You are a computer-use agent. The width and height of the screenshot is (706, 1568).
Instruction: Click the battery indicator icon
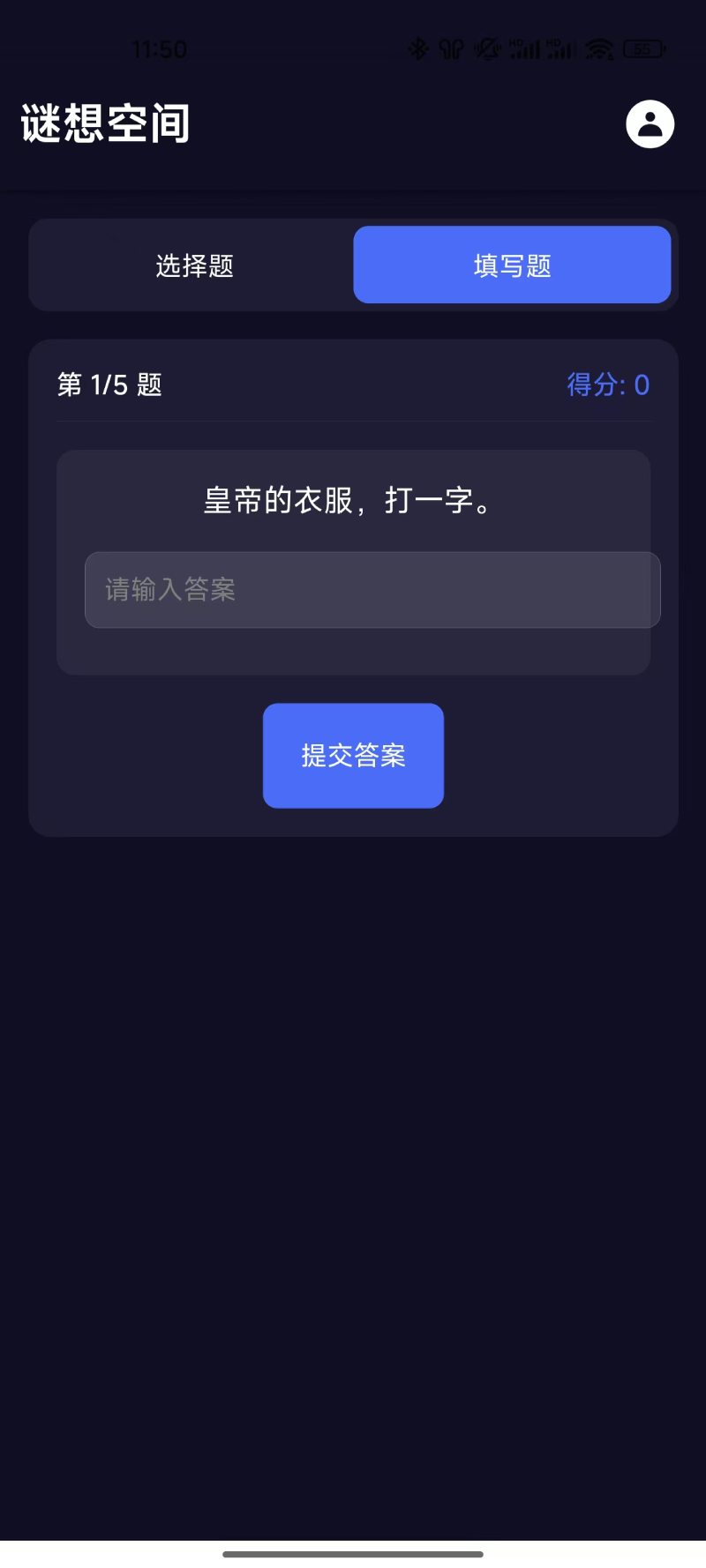[x=646, y=49]
